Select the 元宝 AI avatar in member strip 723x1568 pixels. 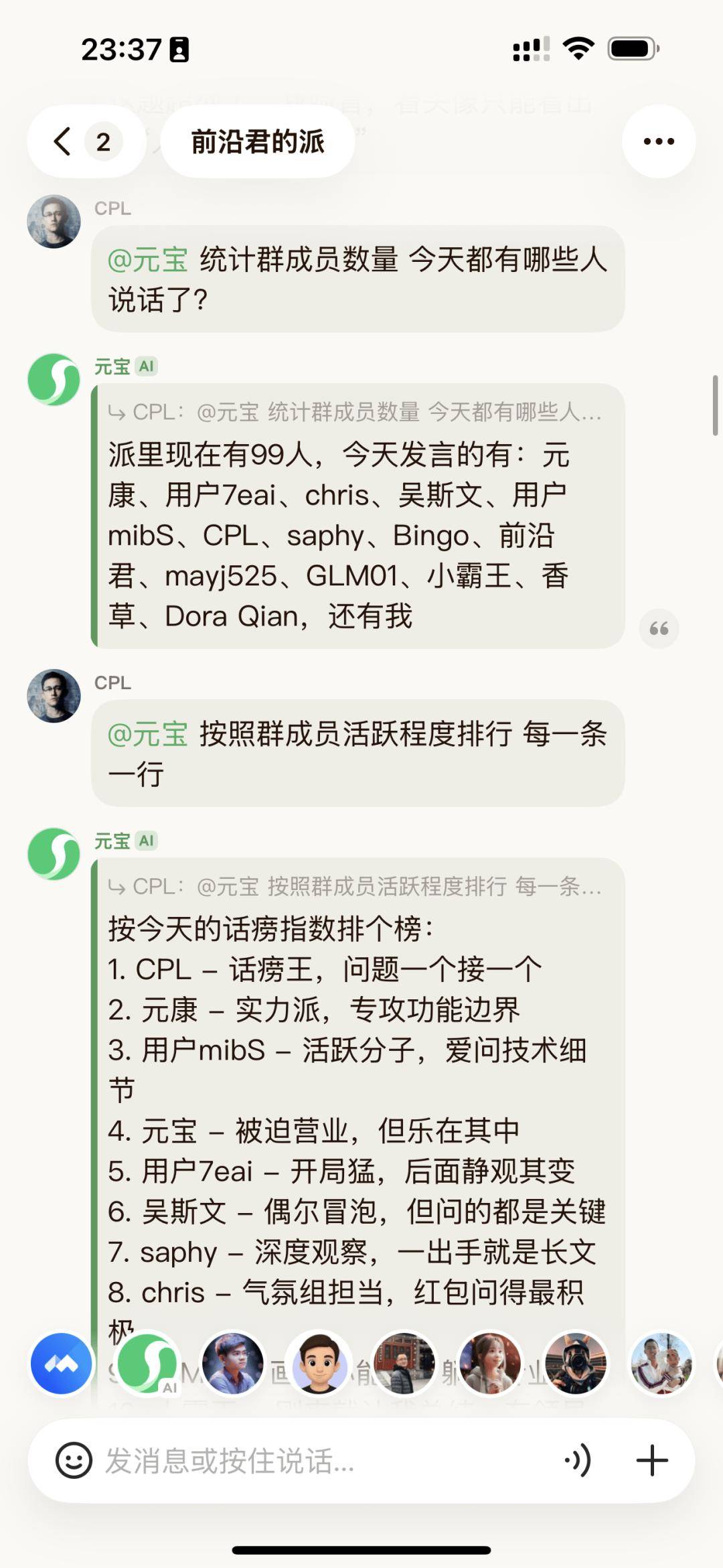[x=147, y=1364]
